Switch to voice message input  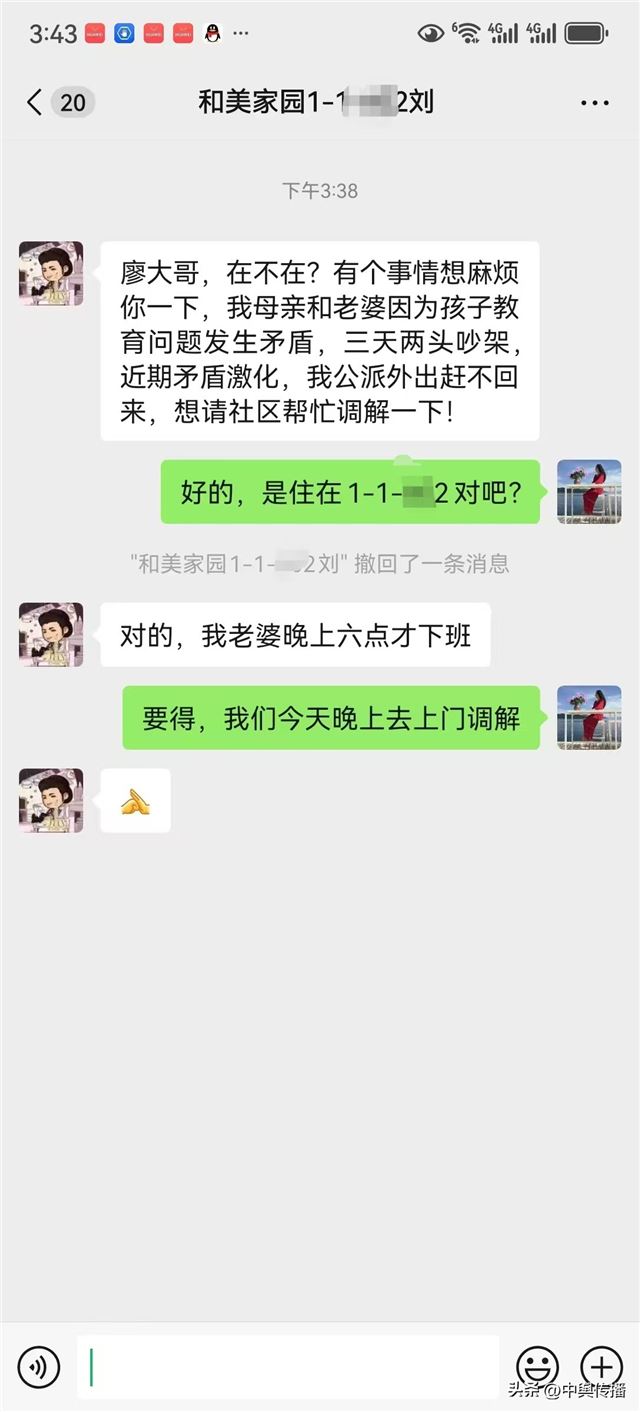click(x=39, y=1366)
